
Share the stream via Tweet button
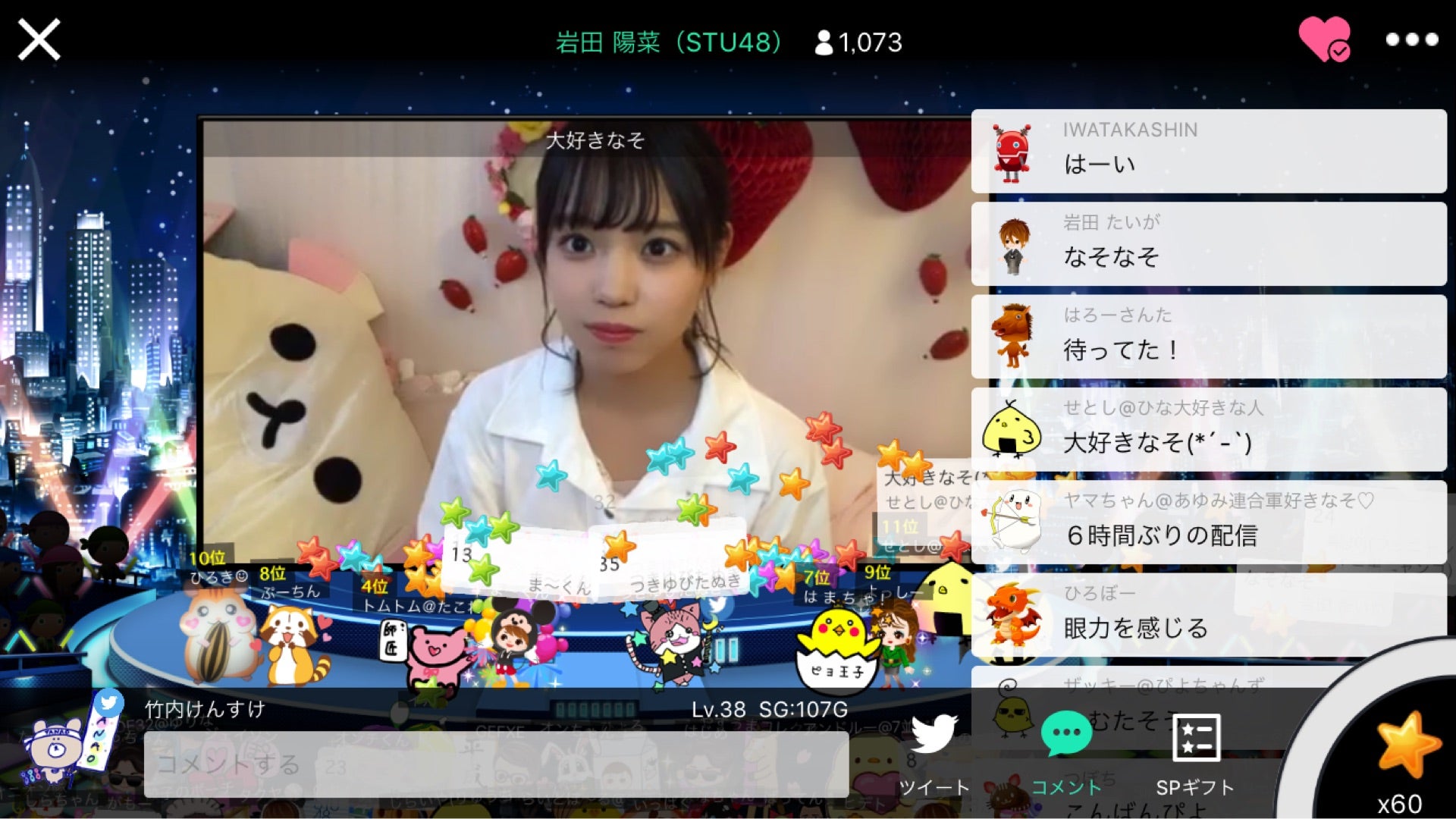pos(934,752)
